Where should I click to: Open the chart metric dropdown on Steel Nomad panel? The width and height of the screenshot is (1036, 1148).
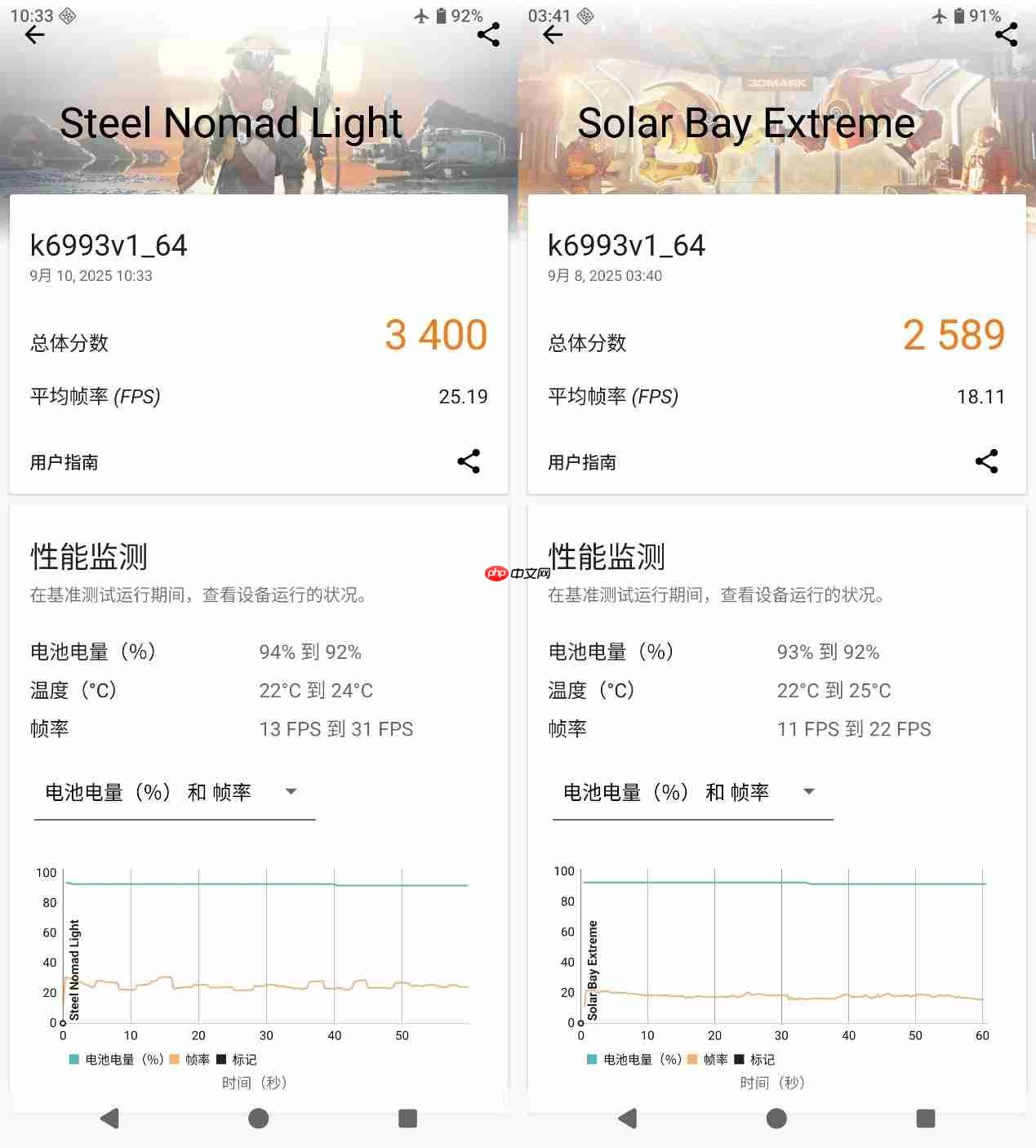coord(291,790)
